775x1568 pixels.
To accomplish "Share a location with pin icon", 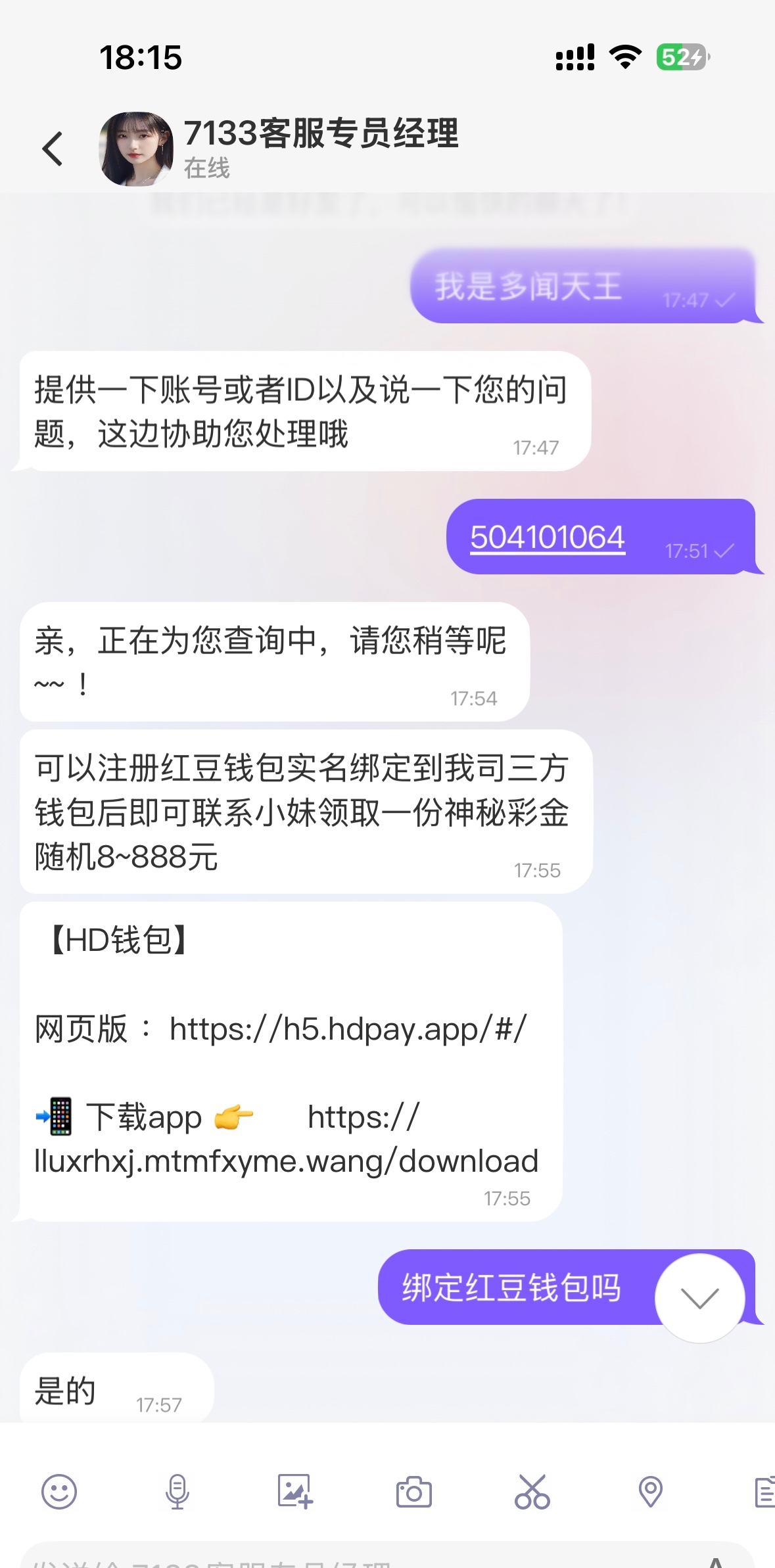I will pyautogui.click(x=650, y=1492).
